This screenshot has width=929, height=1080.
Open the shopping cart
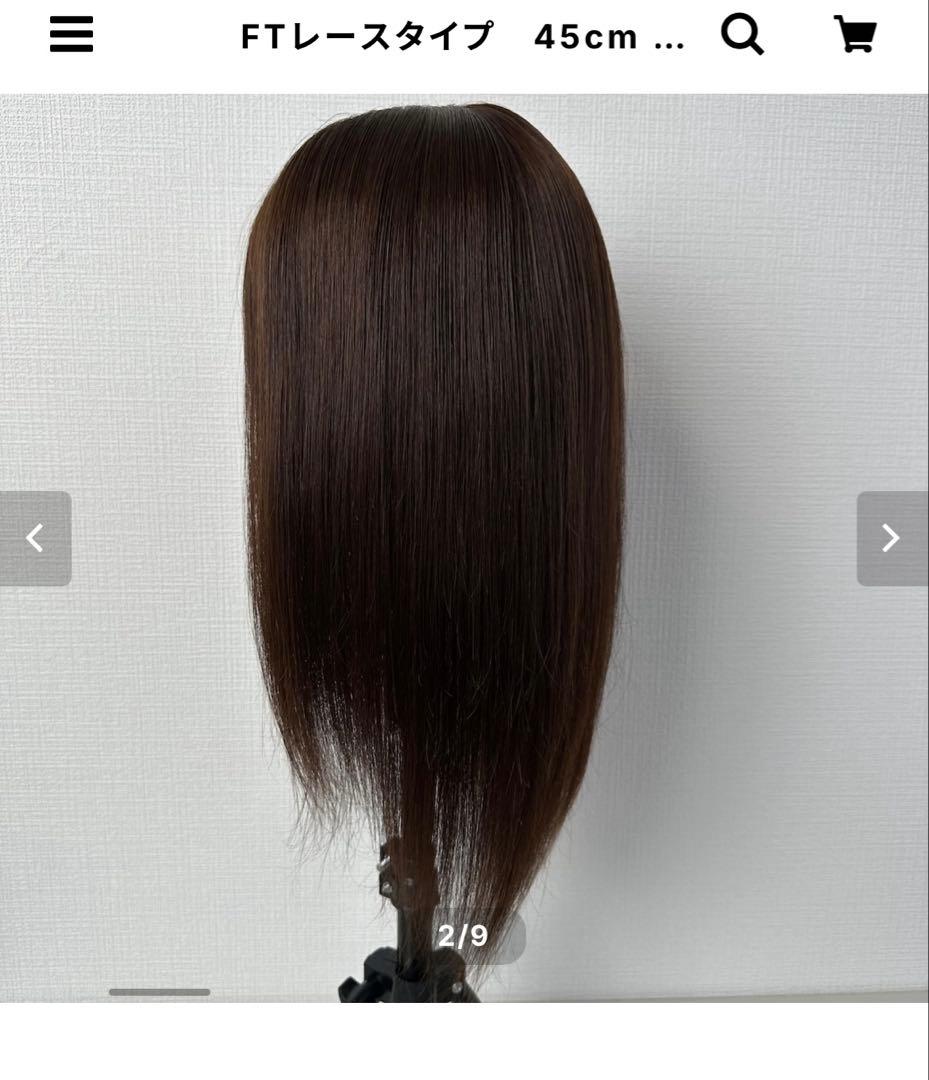tap(855, 36)
